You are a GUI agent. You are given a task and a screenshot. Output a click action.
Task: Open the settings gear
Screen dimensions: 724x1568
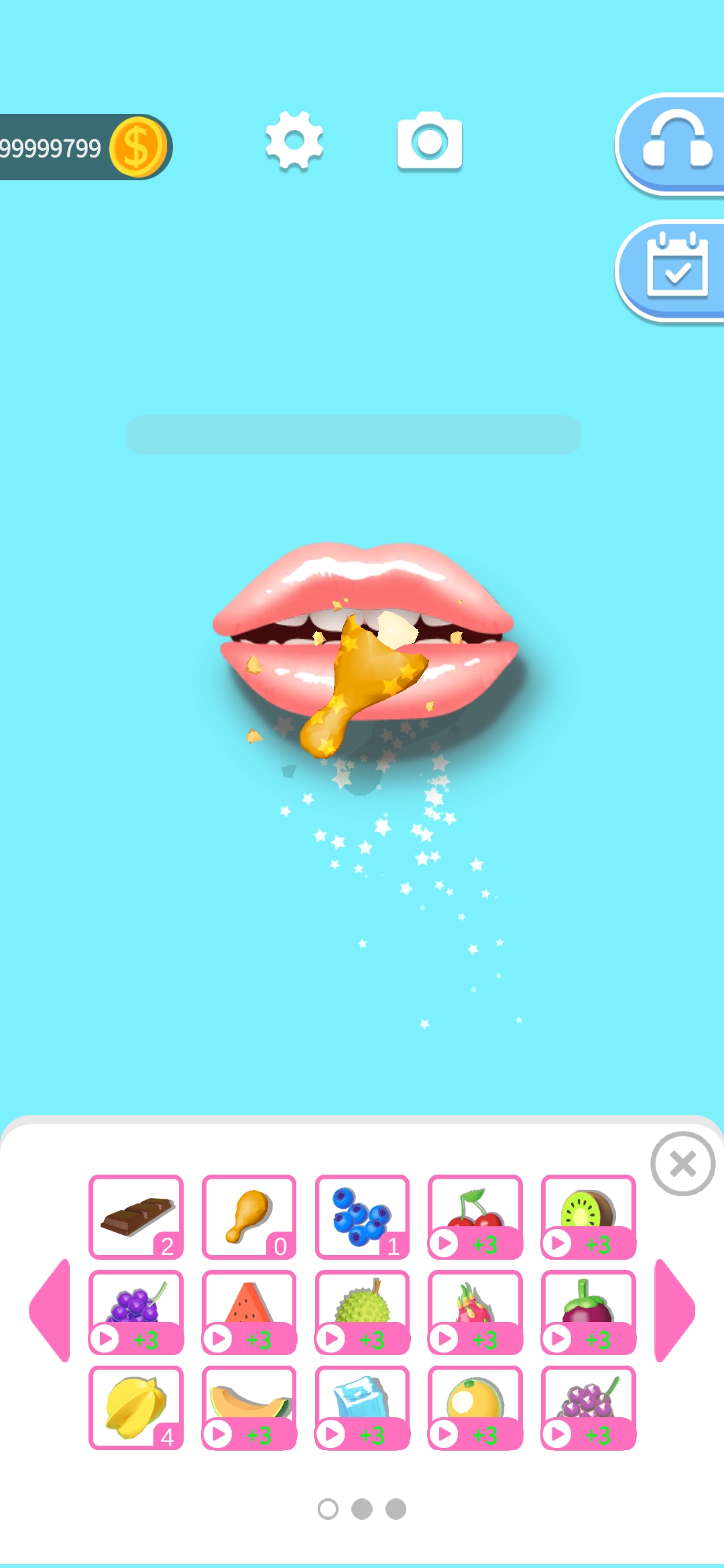(x=294, y=141)
